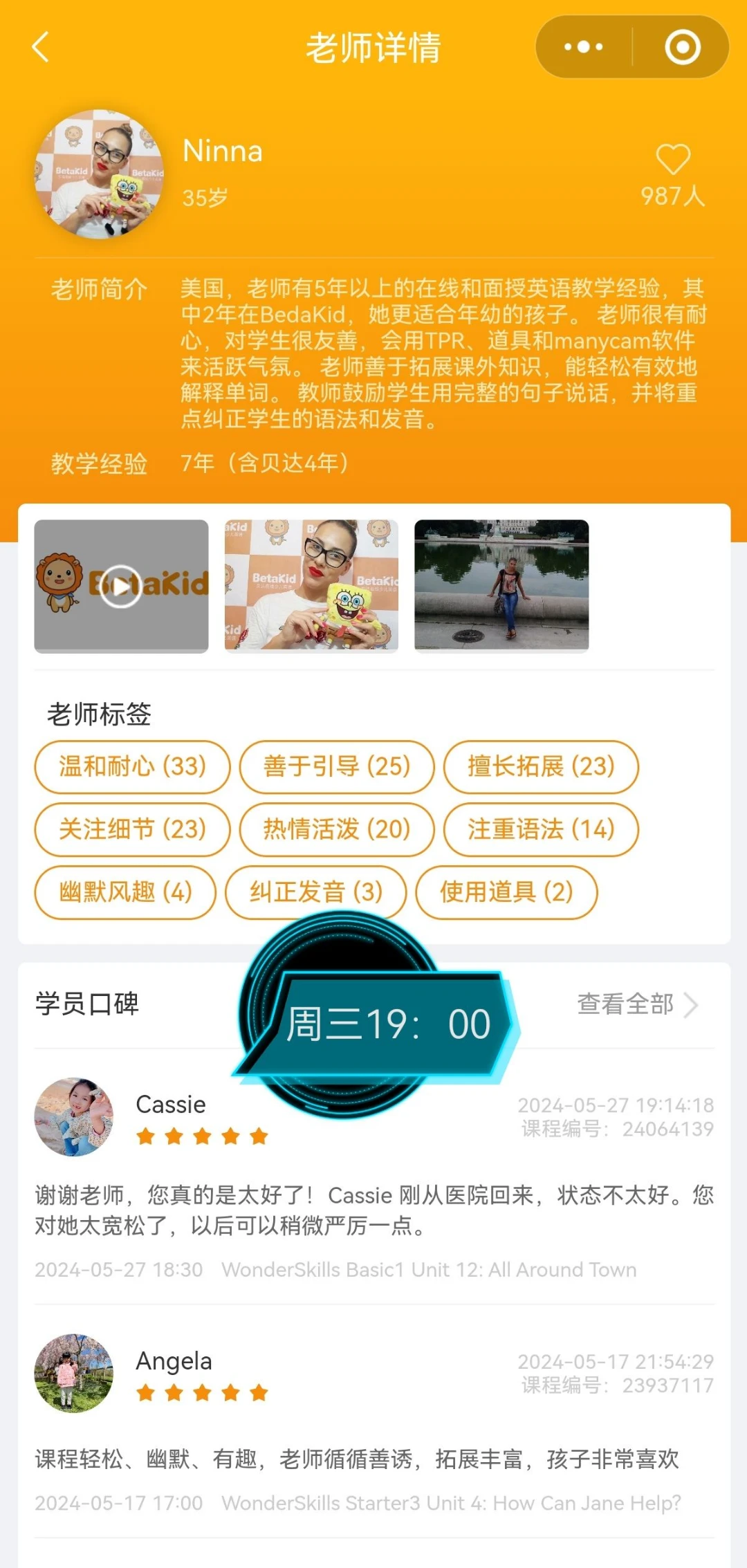Select the 使用道具 (2) tag
Image resolution: width=747 pixels, height=1568 pixels.
(x=506, y=892)
